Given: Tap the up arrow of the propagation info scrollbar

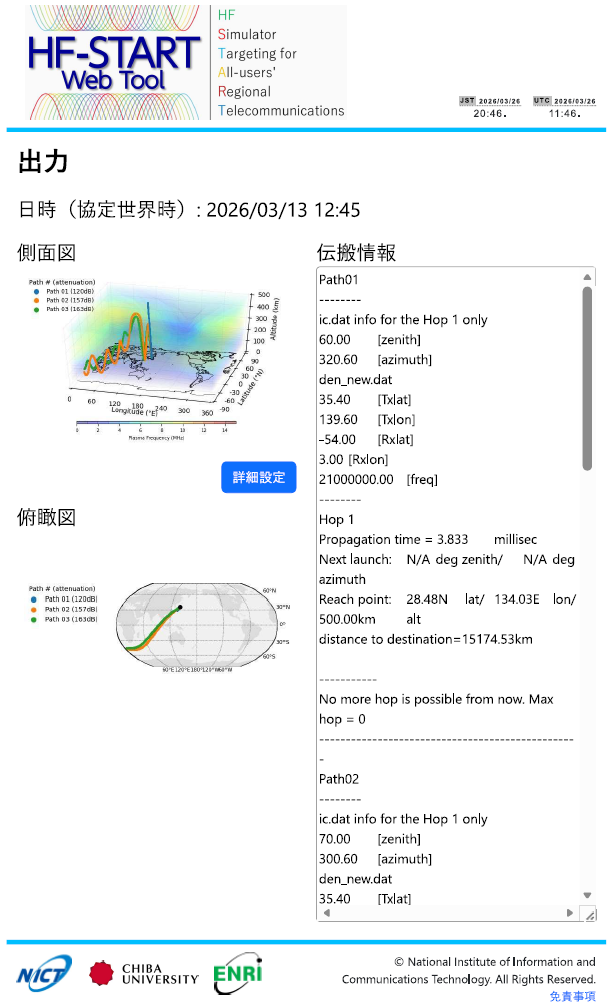Looking at the screenshot, I should (x=587, y=277).
